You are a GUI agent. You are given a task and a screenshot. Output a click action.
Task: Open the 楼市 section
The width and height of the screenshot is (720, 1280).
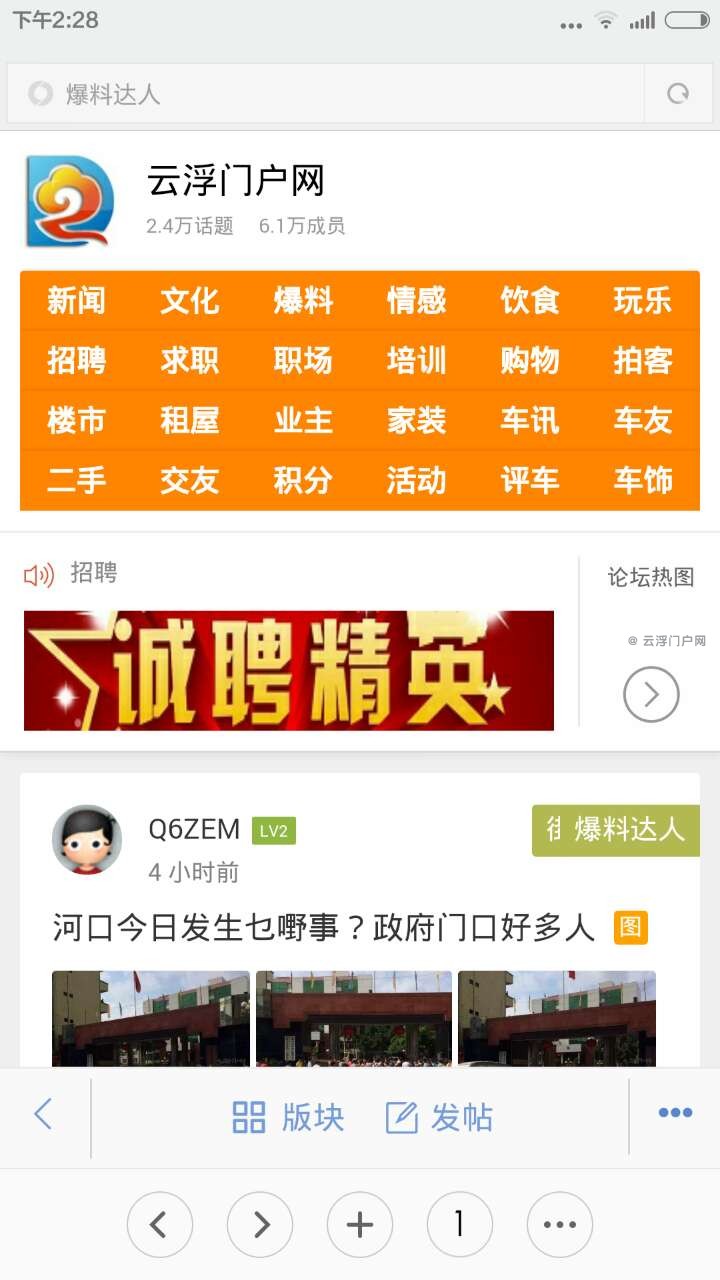coord(76,420)
